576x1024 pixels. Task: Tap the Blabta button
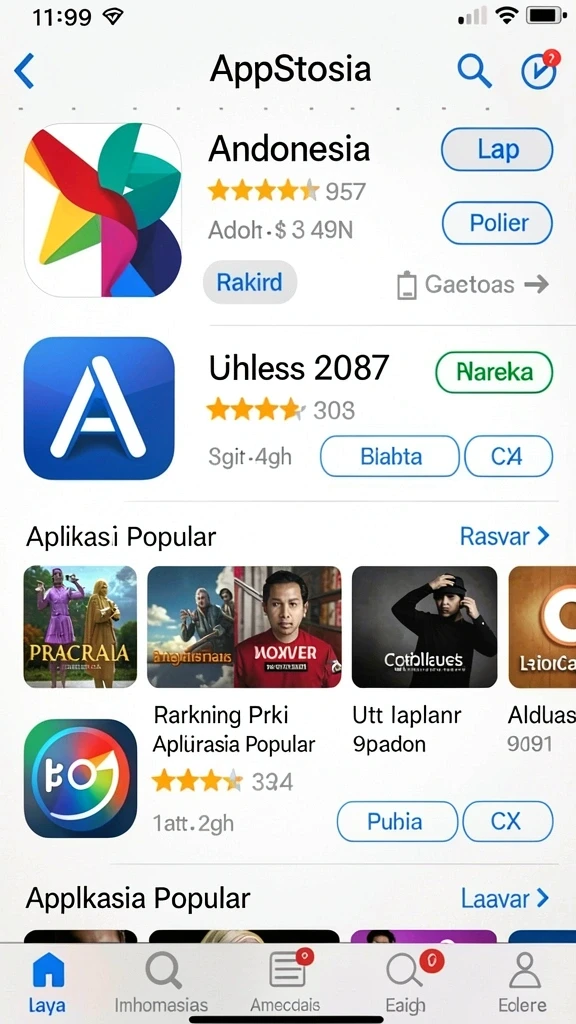[x=390, y=456]
